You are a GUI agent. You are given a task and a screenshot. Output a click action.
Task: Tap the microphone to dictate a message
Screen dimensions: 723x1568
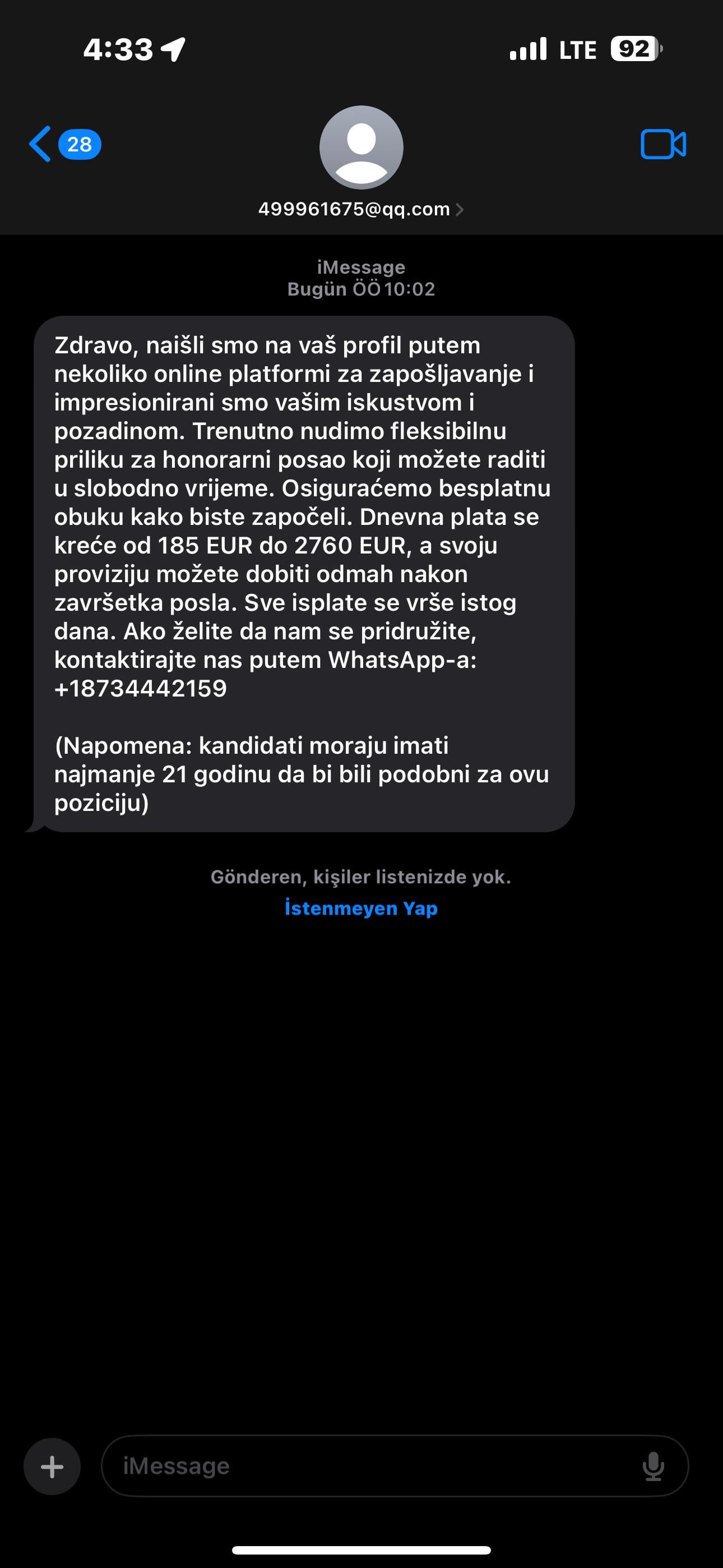653,1466
